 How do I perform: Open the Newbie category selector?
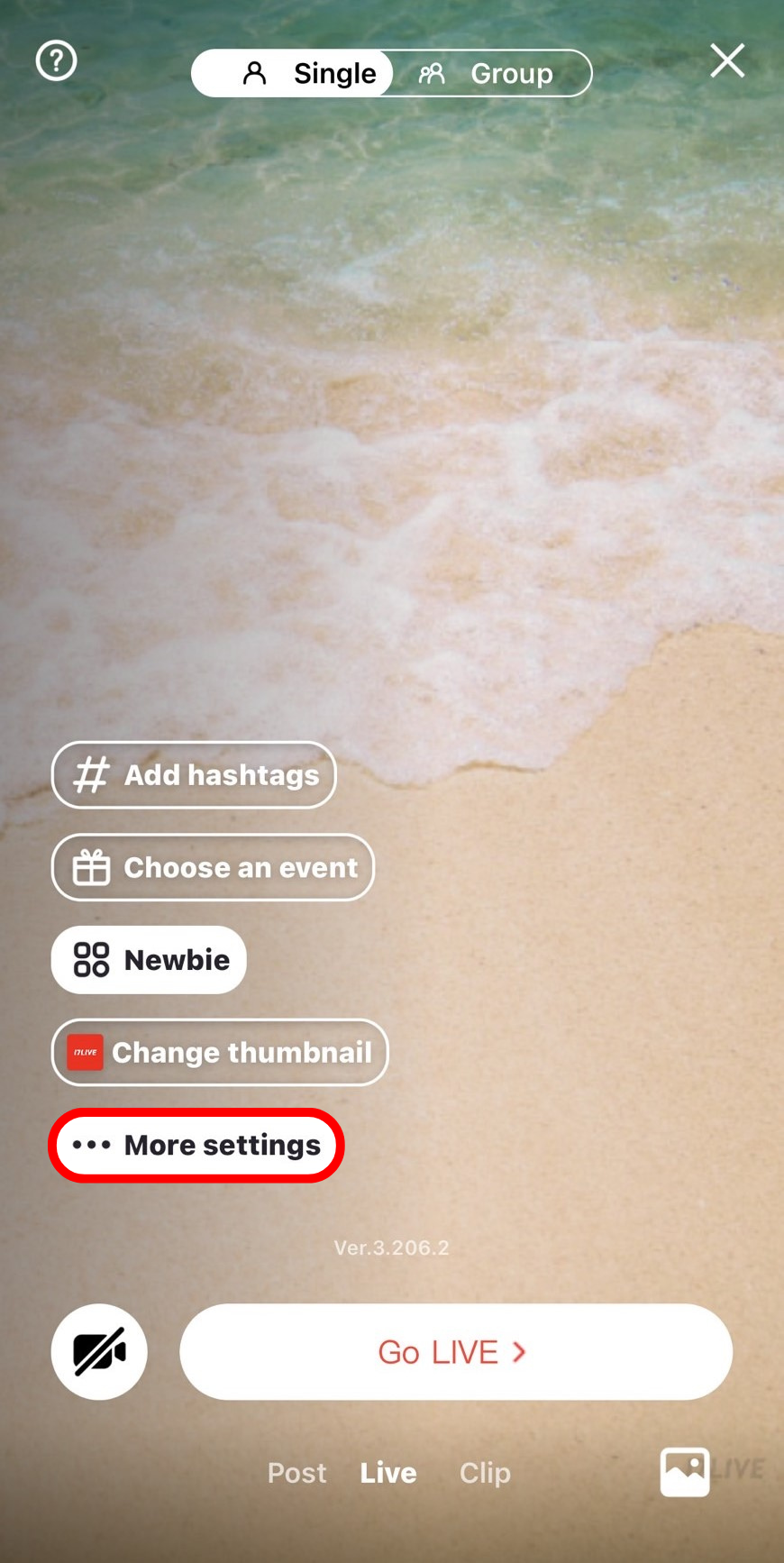[149, 960]
